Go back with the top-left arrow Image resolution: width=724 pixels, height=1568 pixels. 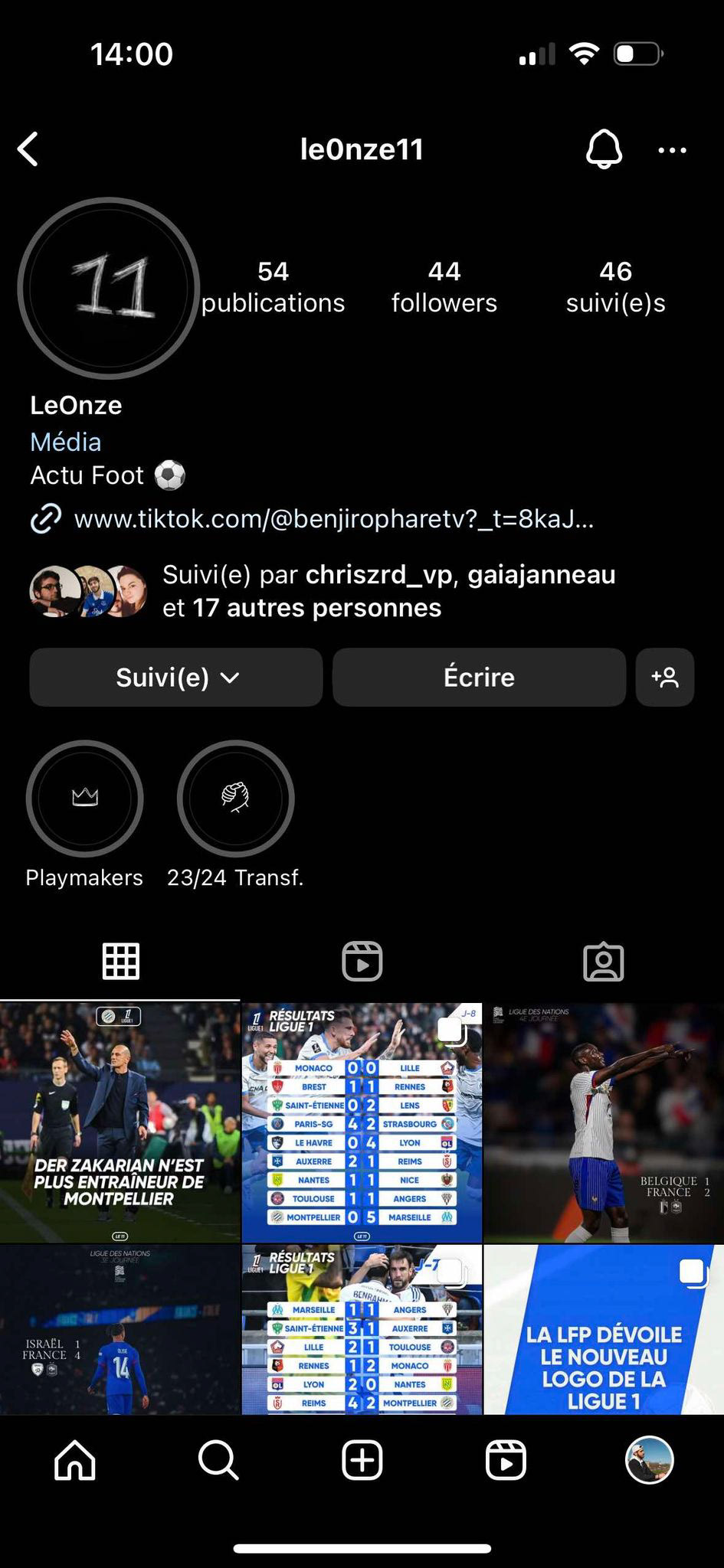point(28,149)
